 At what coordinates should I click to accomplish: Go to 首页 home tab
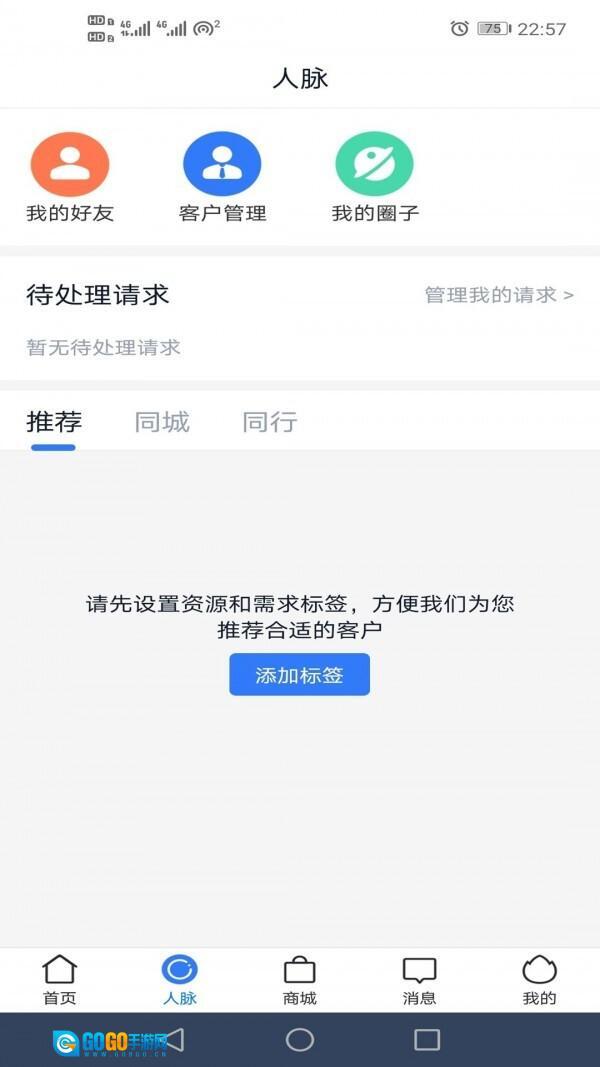(x=60, y=980)
